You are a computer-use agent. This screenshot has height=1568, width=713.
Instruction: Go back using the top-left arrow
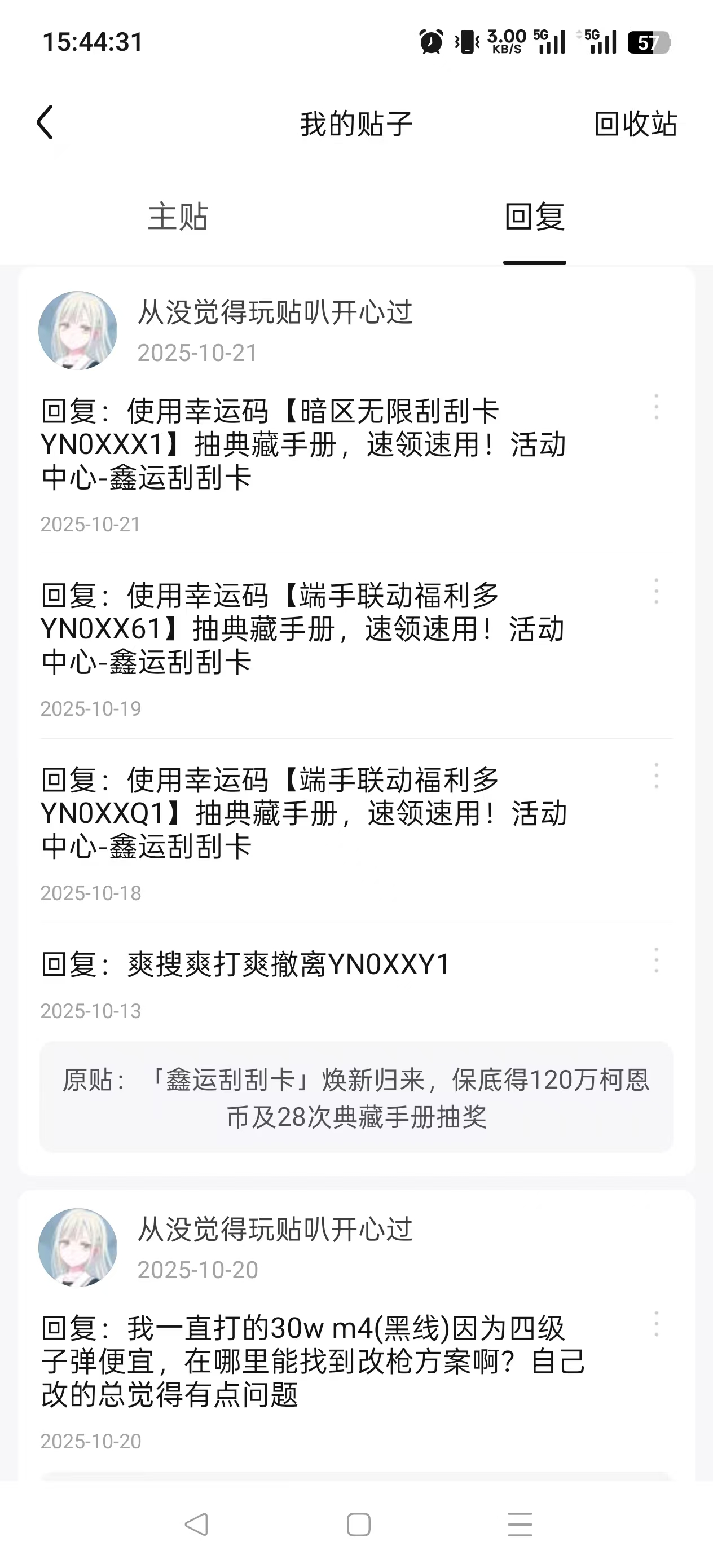[46, 123]
